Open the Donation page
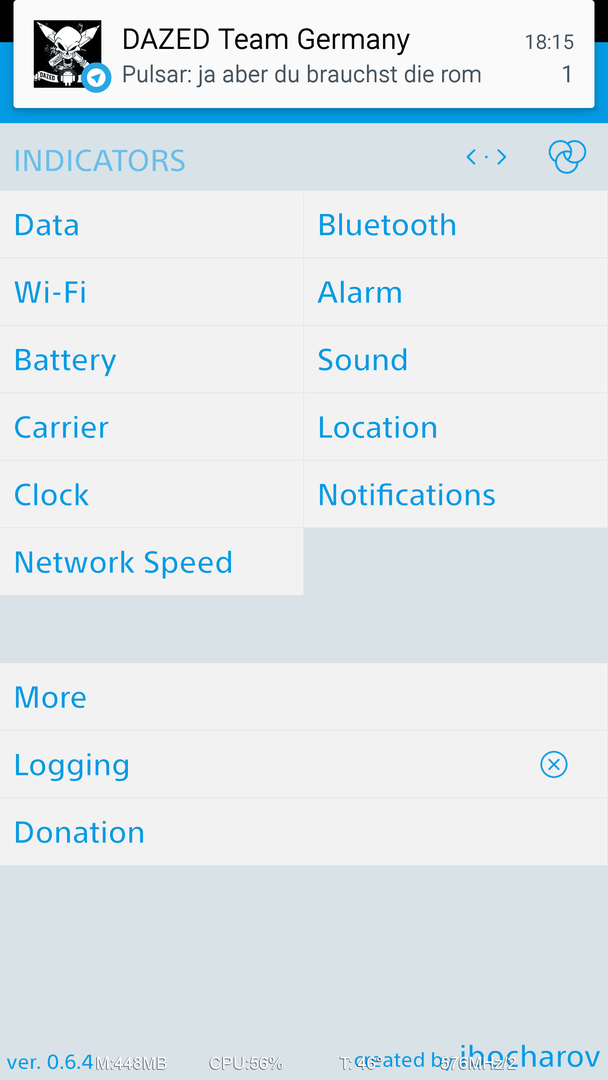This screenshot has height=1080, width=608. pos(304,832)
